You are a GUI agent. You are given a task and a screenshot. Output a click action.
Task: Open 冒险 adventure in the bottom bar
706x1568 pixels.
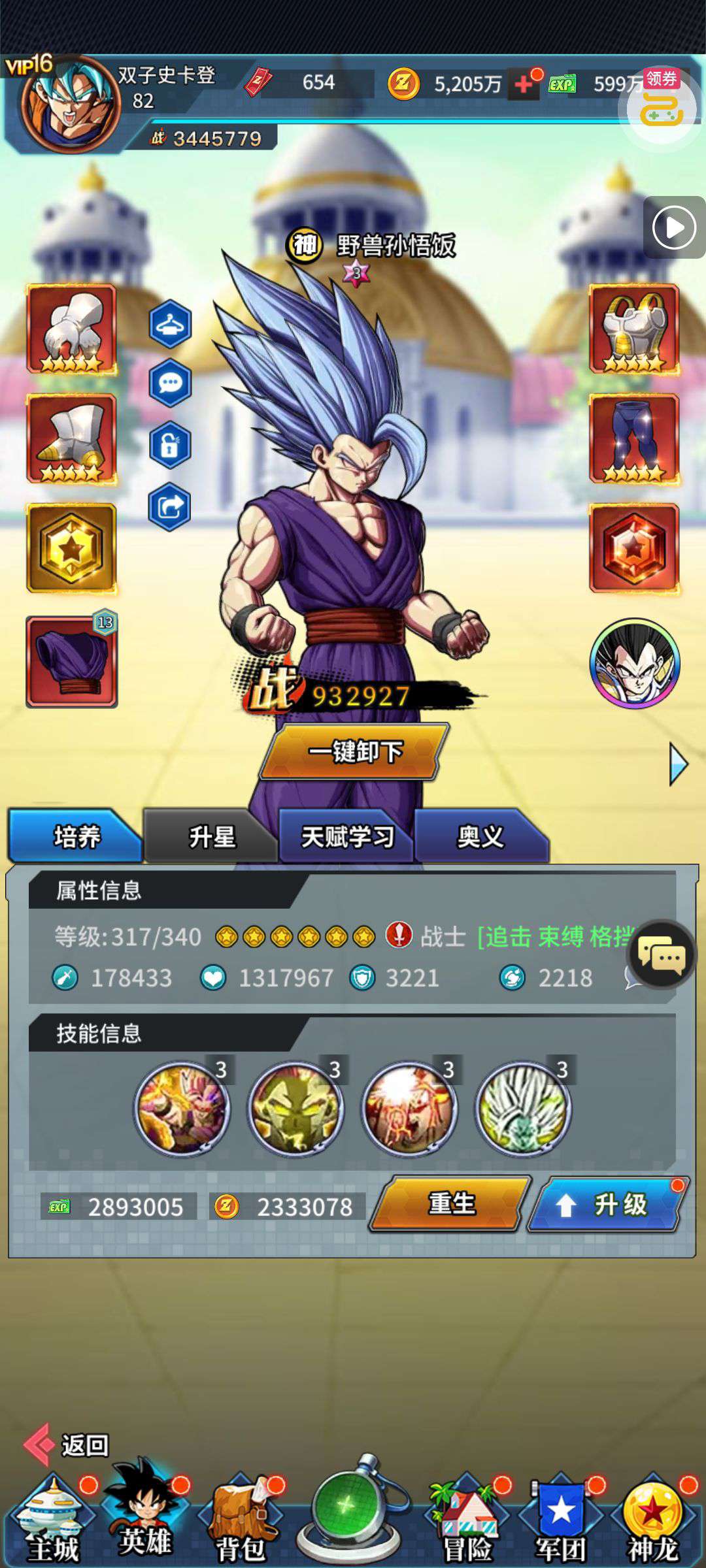pyautogui.click(x=467, y=1522)
